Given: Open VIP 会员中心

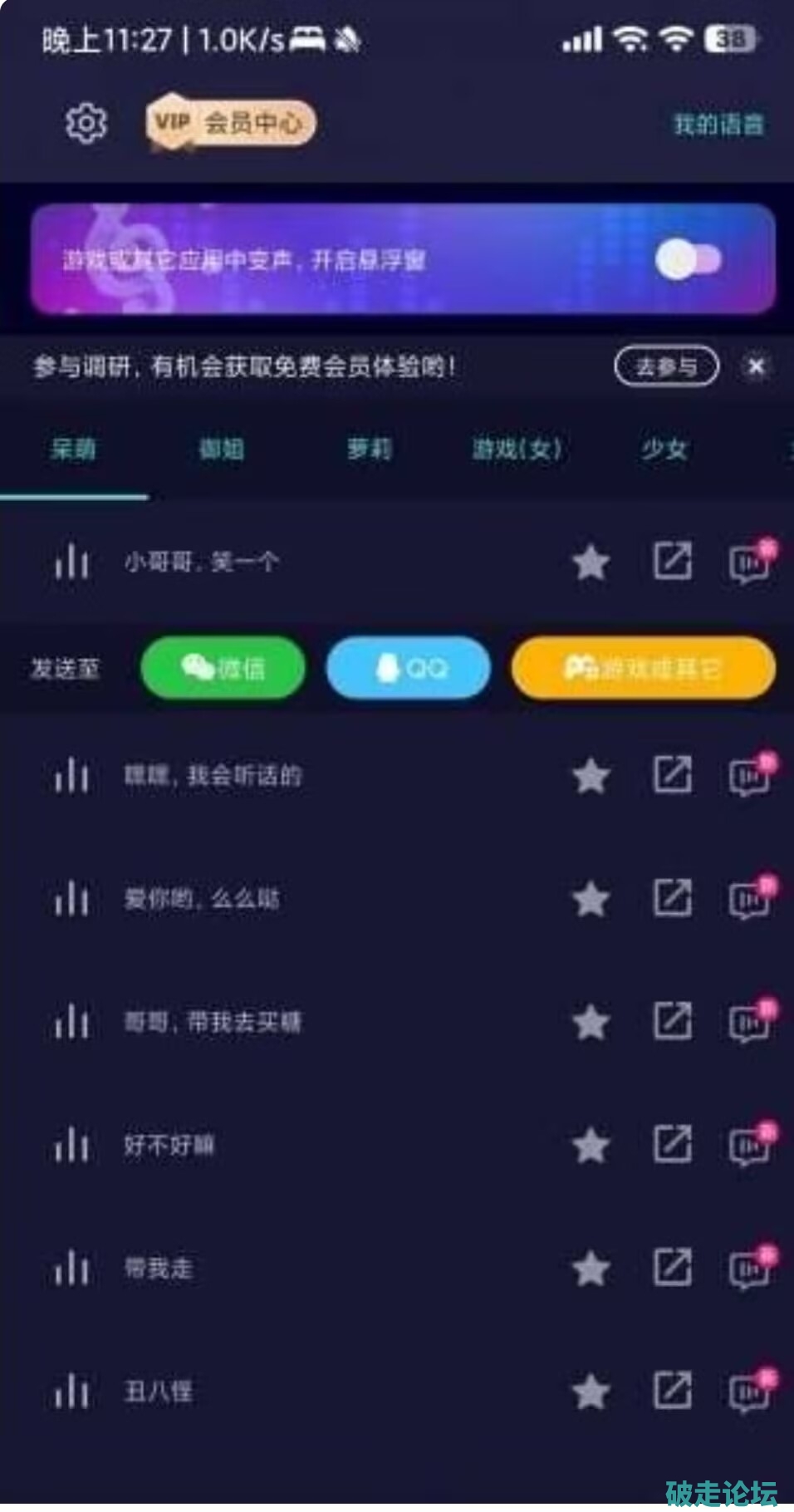Looking at the screenshot, I should coord(232,124).
